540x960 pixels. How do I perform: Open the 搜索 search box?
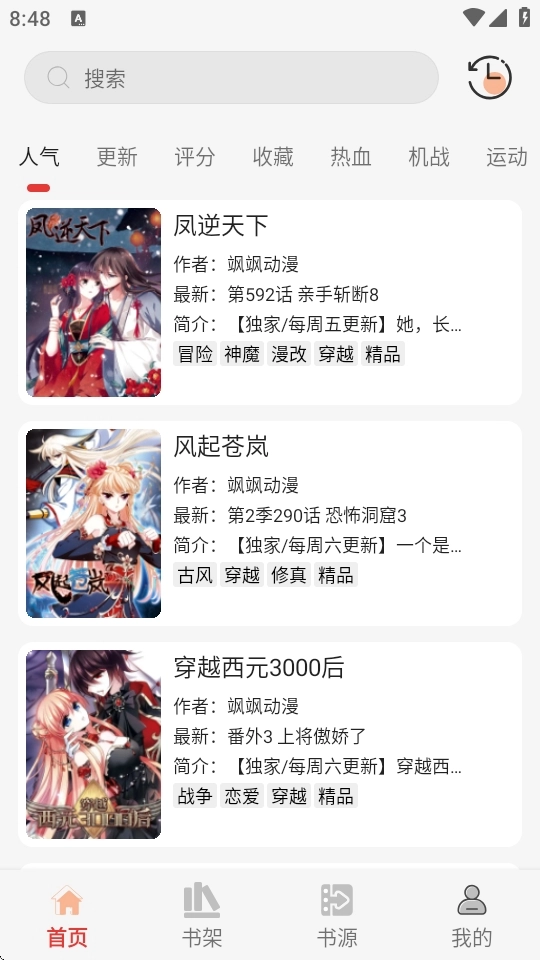click(231, 78)
